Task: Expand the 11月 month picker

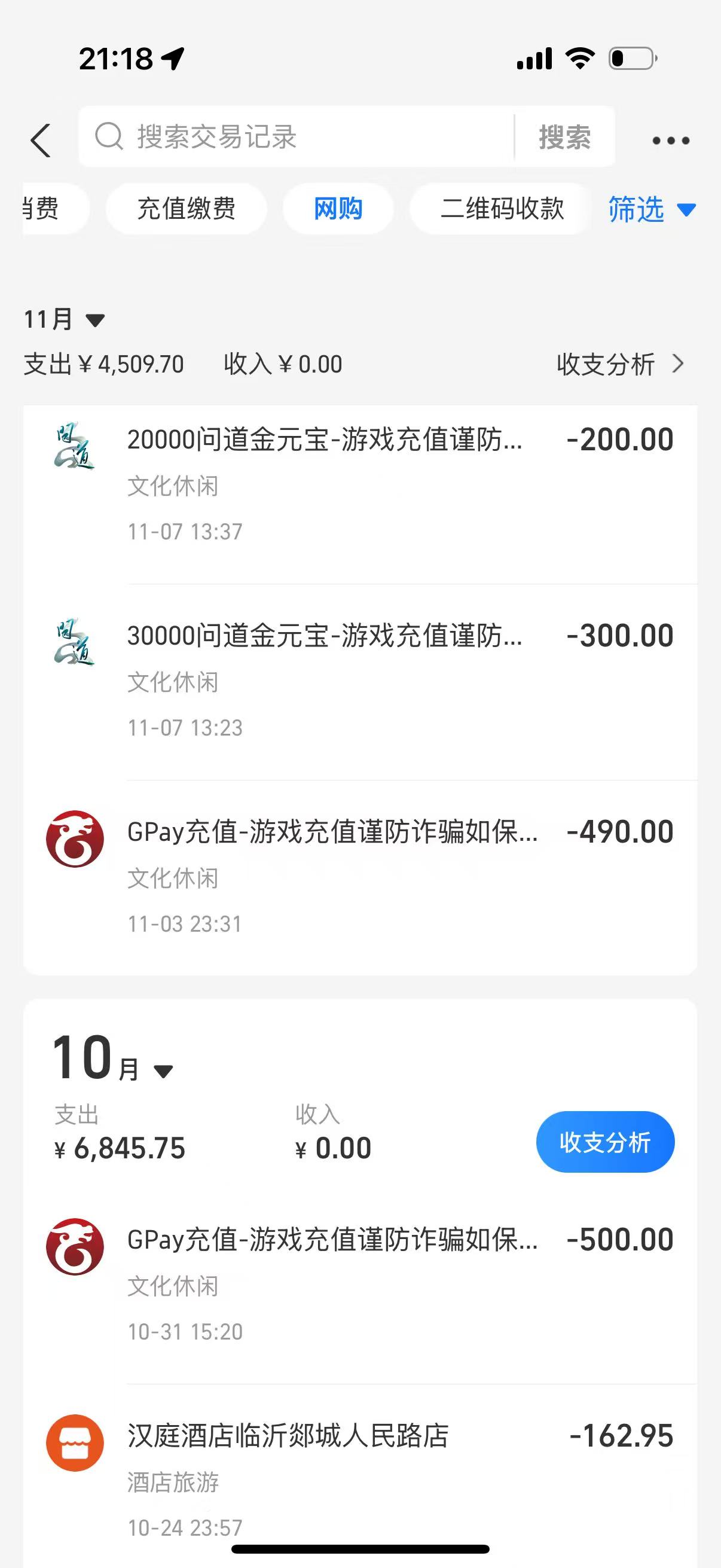Action: [x=64, y=319]
